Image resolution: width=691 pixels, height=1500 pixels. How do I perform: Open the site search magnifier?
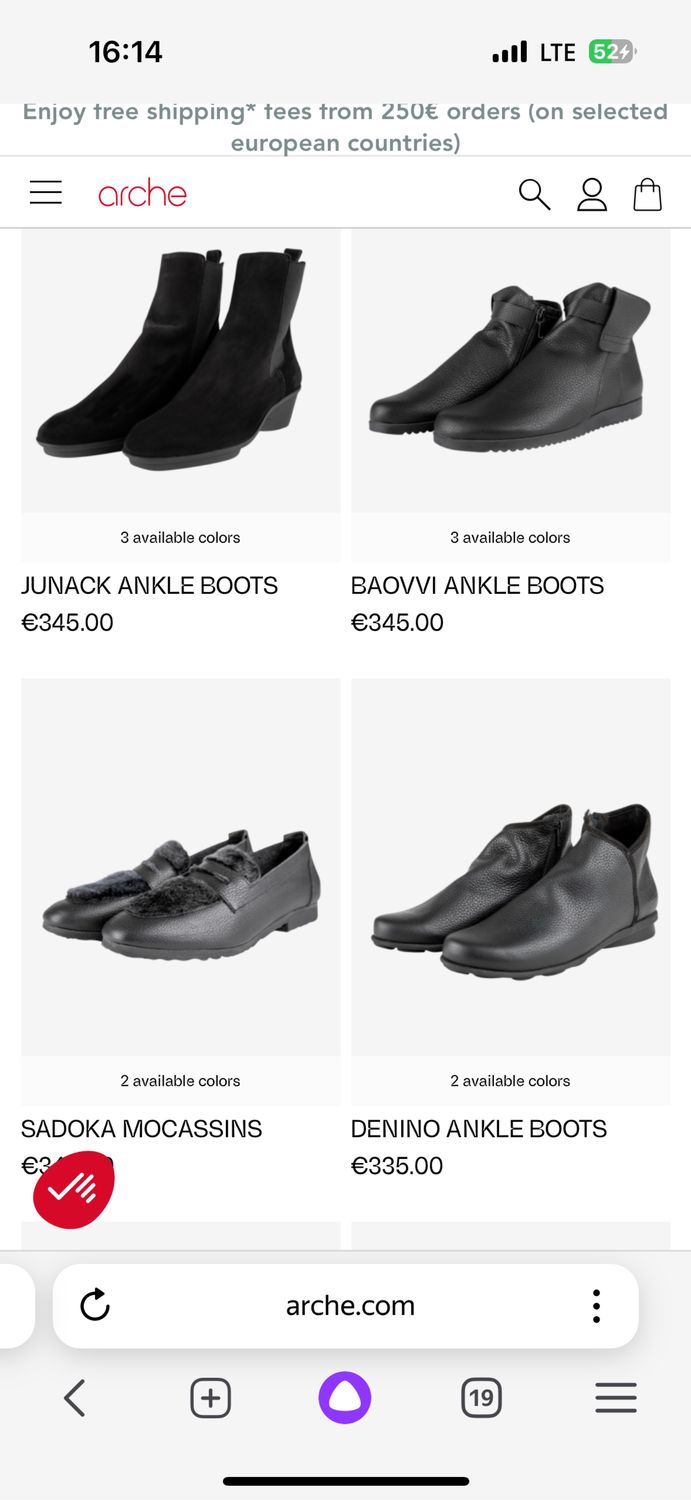pos(534,194)
